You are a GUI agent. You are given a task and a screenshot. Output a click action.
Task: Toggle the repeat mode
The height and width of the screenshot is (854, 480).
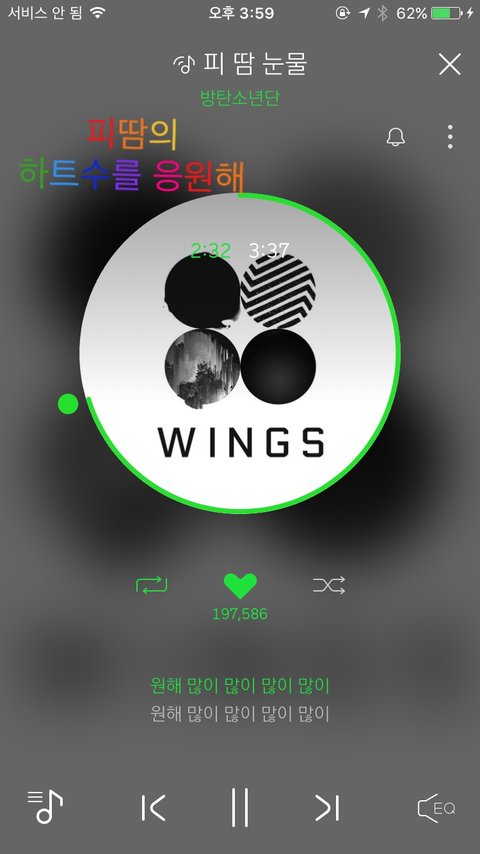(151, 585)
